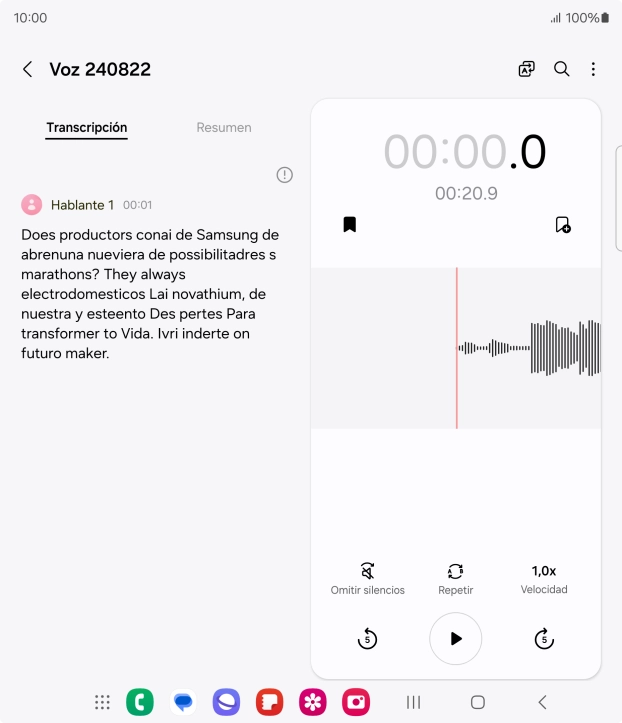Rewind the recording 5 seconds
Screen dimensions: 622x723
click(367, 638)
